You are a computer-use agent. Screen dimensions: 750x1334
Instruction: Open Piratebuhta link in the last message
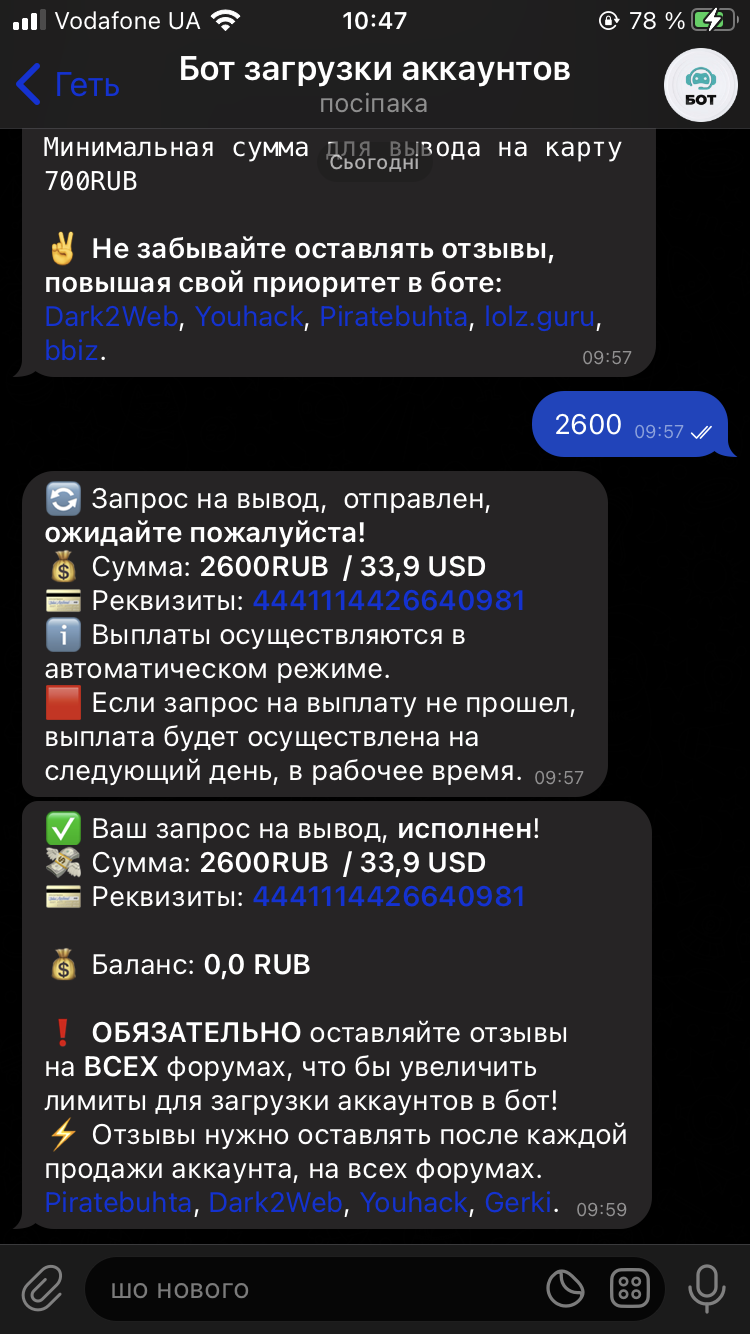(x=118, y=1202)
